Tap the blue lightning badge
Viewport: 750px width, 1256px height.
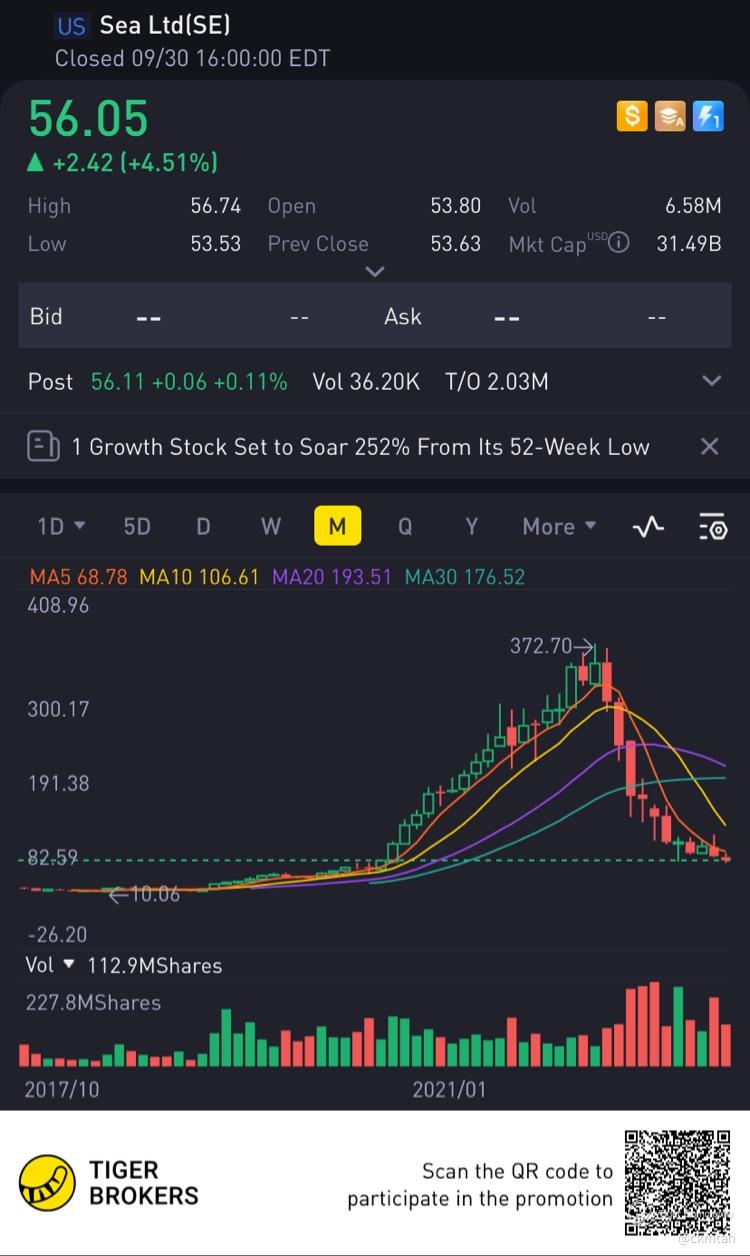click(708, 116)
